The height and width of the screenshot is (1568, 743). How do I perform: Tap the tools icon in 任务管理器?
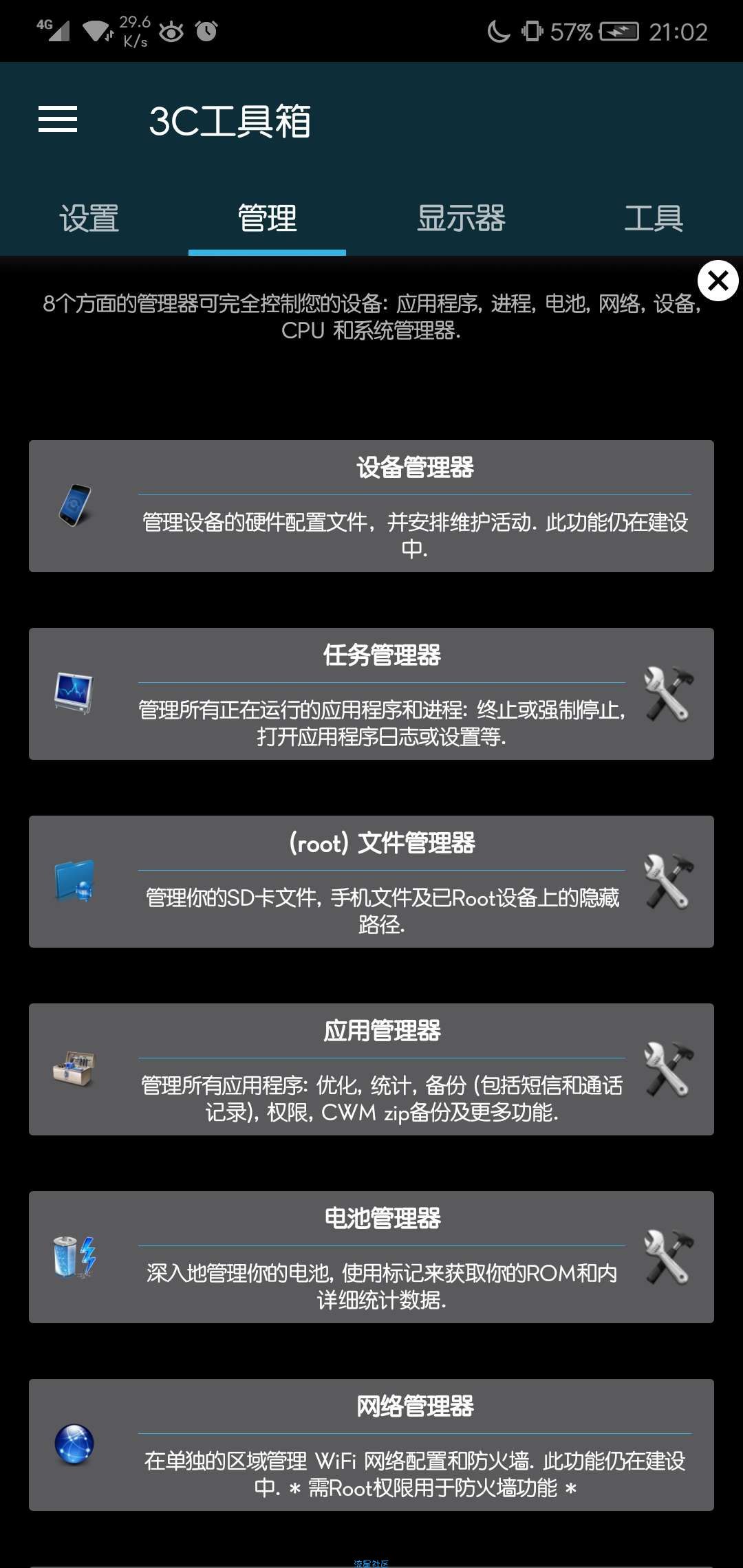pyautogui.click(x=668, y=694)
